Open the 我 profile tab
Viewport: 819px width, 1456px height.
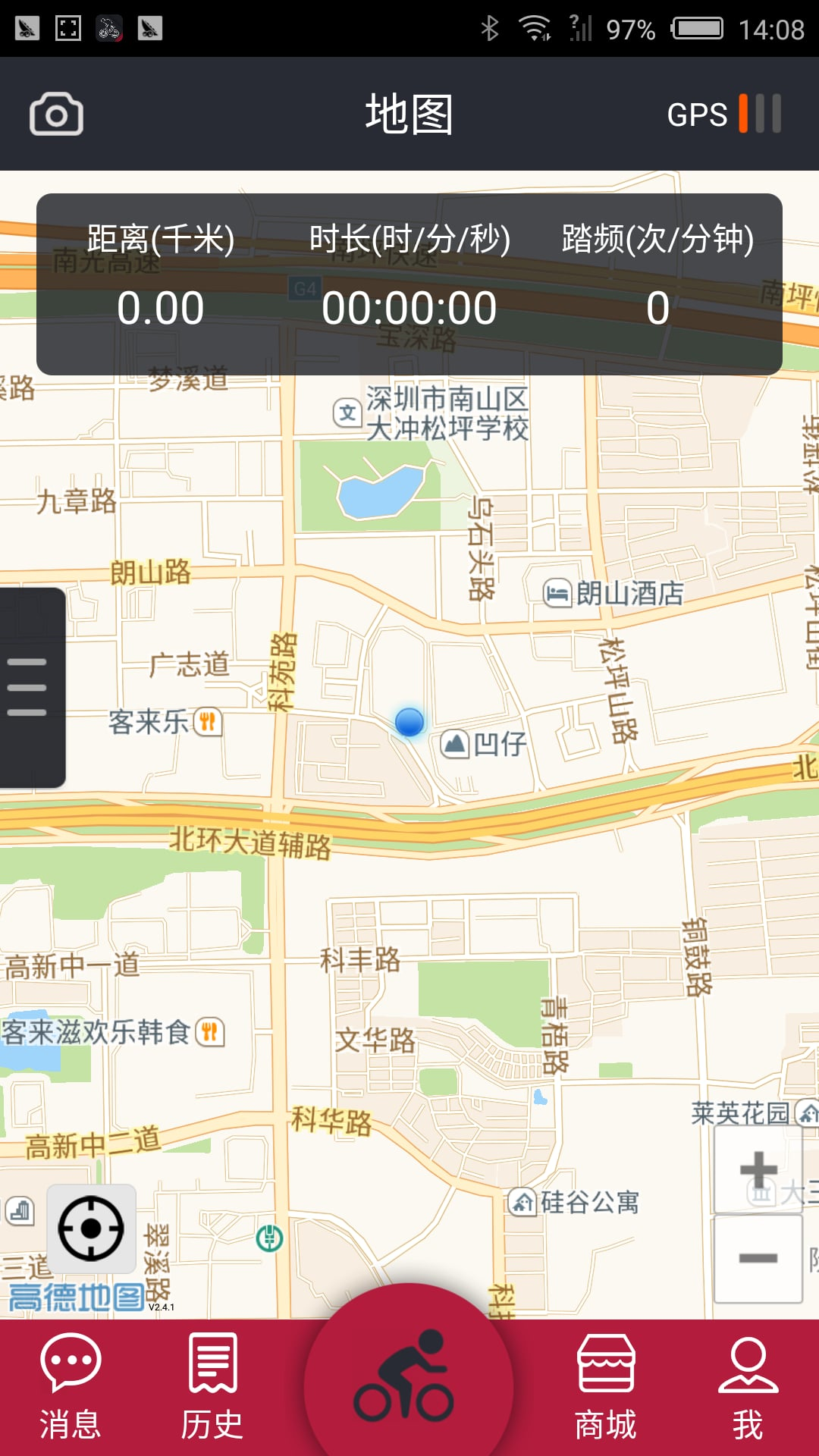click(748, 1388)
